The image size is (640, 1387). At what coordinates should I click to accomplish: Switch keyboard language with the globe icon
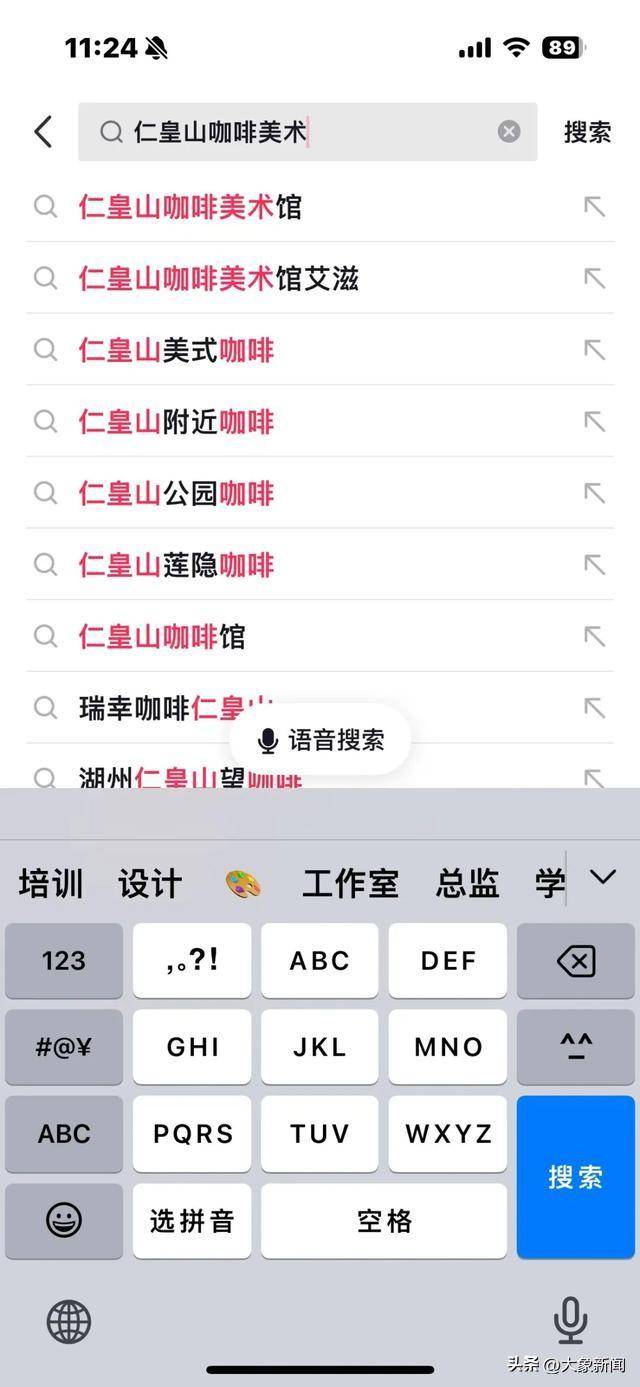pos(69,1322)
